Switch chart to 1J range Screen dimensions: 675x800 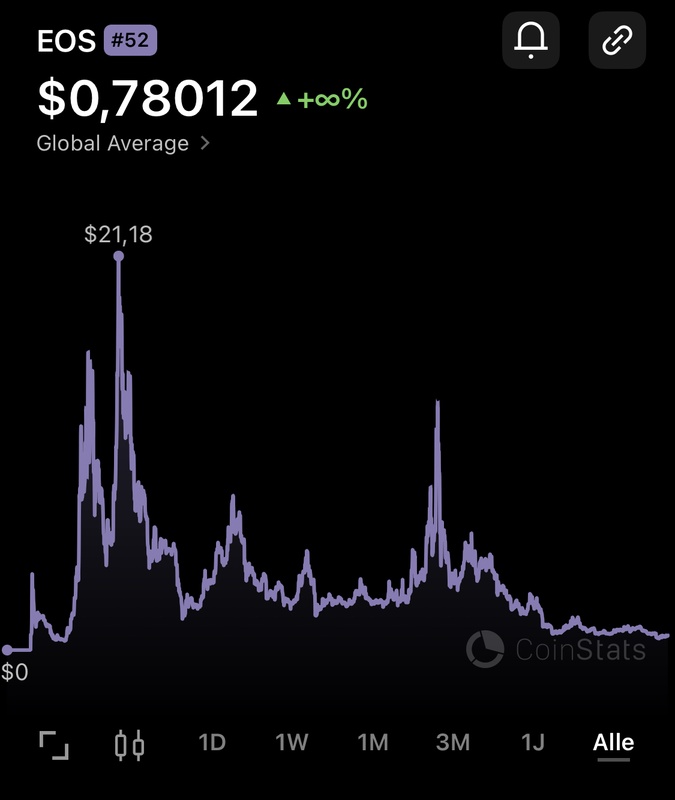533,743
